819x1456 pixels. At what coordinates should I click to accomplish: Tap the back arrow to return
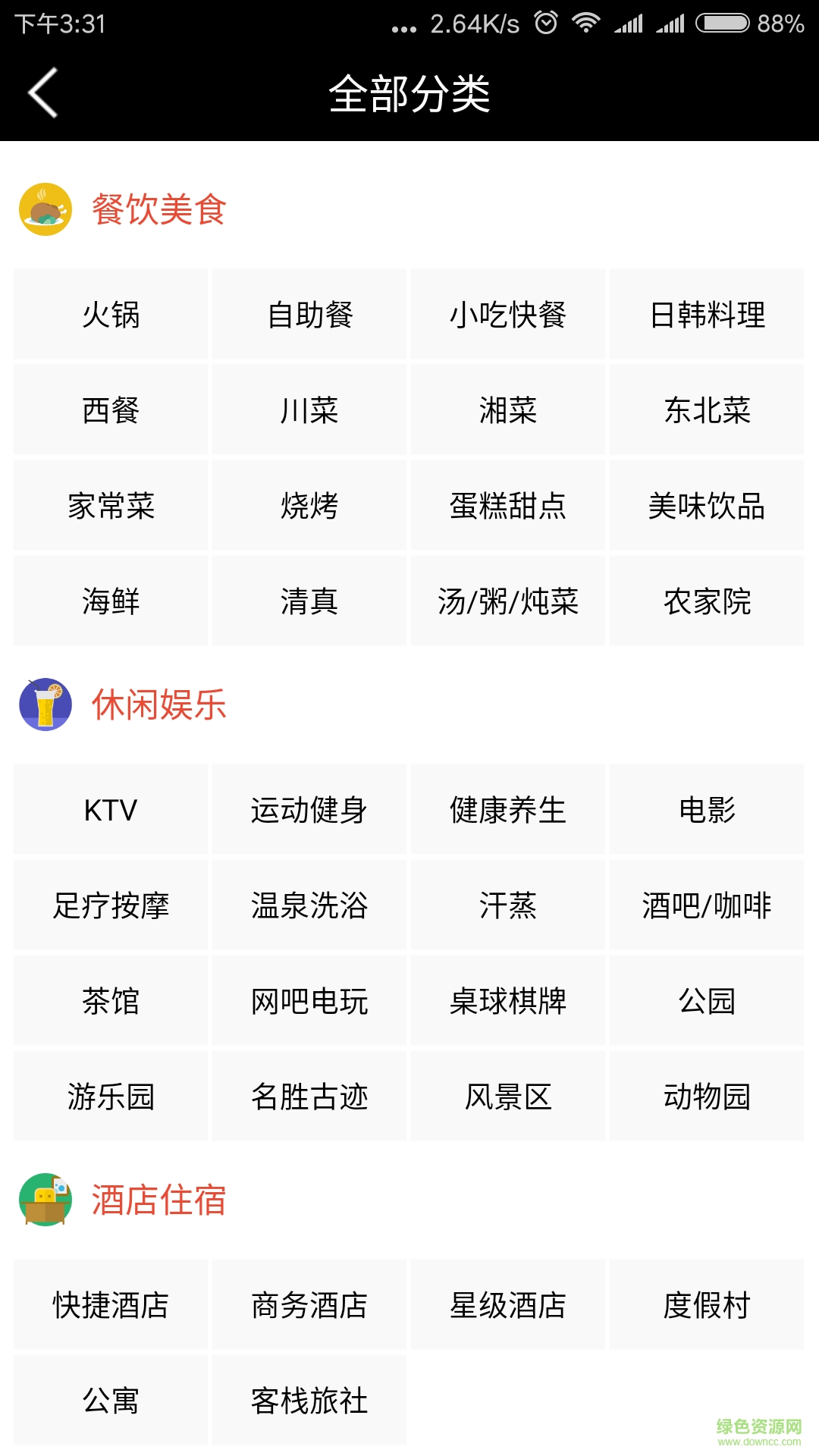click(42, 93)
